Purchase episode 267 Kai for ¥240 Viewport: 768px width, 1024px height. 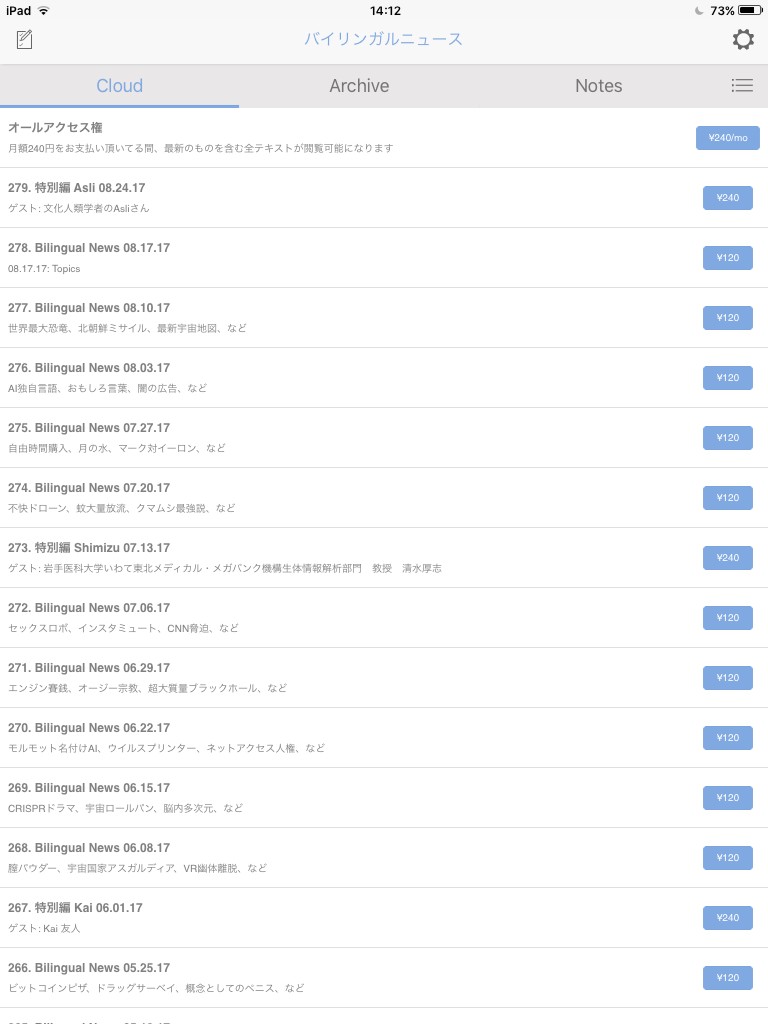click(x=727, y=918)
